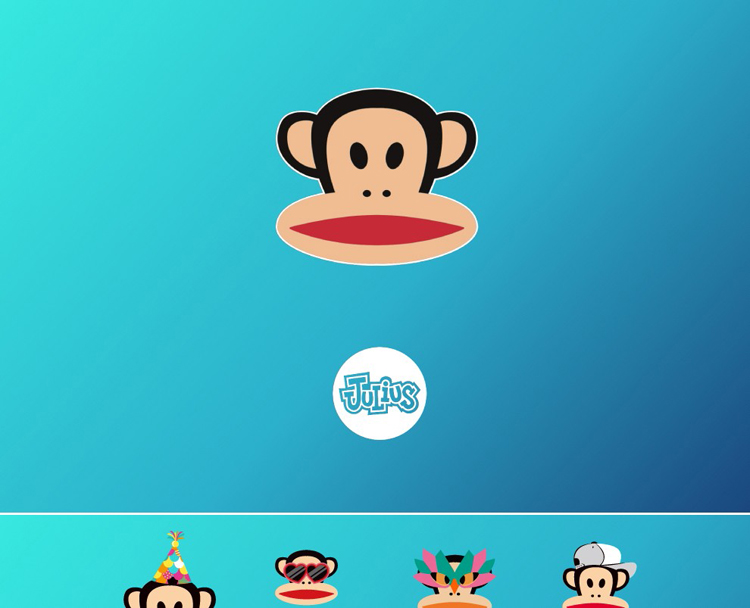This screenshot has width=750, height=608.
Task: Choose the sunglasses Julius face
Action: click(306, 577)
